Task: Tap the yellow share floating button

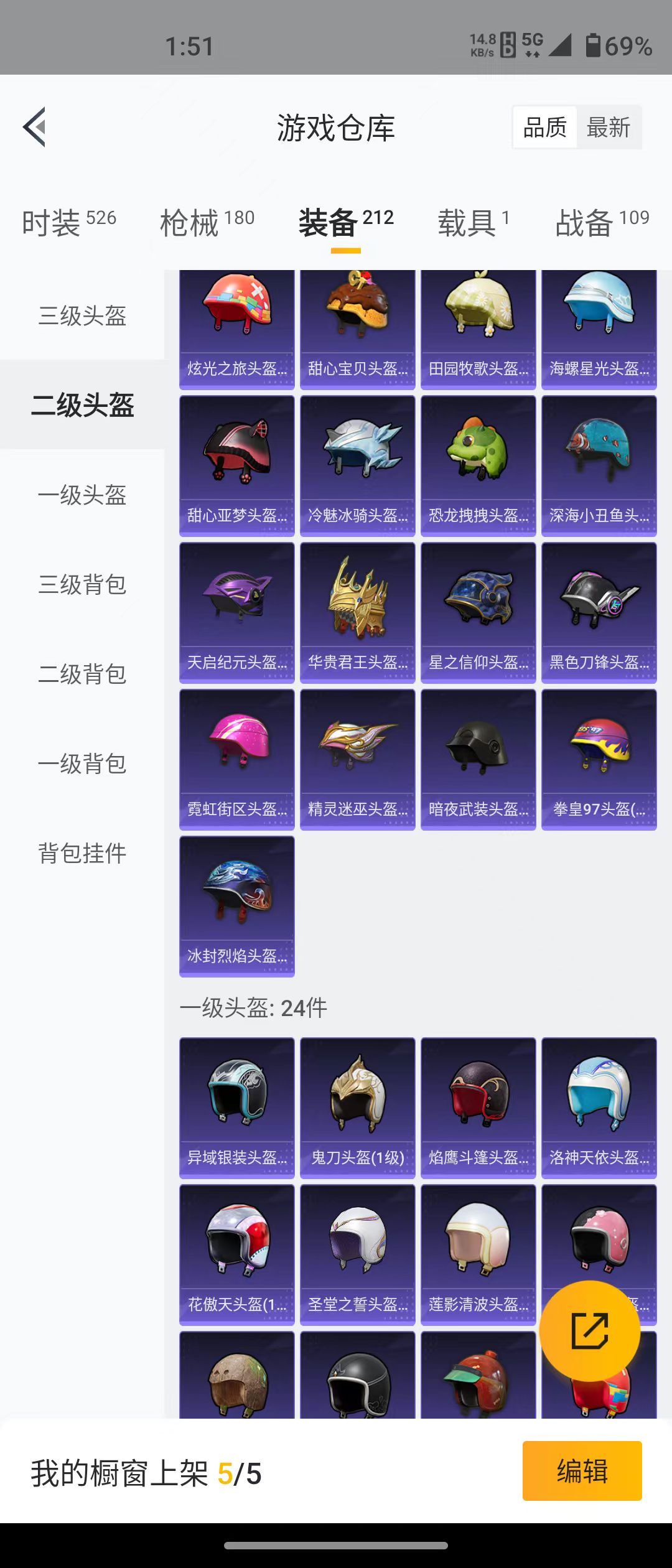Action: point(589,1332)
